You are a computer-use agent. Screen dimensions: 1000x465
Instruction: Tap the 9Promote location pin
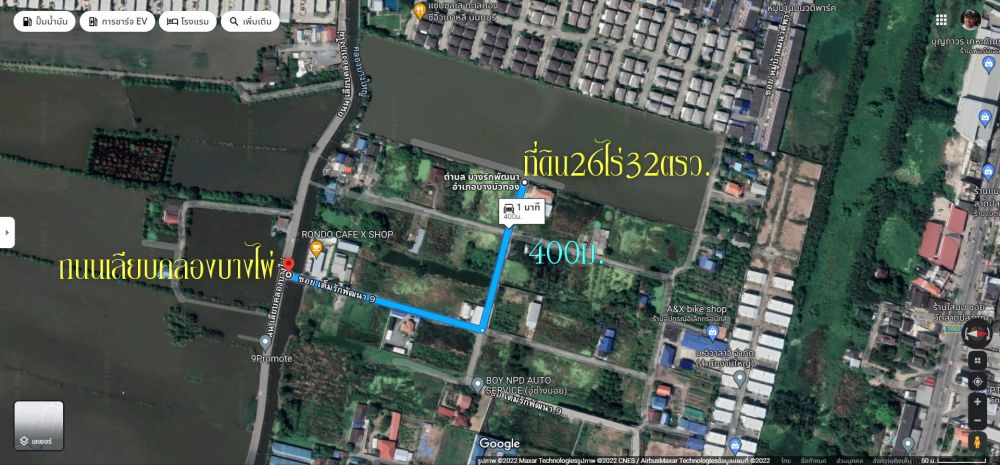pyautogui.click(x=264, y=341)
